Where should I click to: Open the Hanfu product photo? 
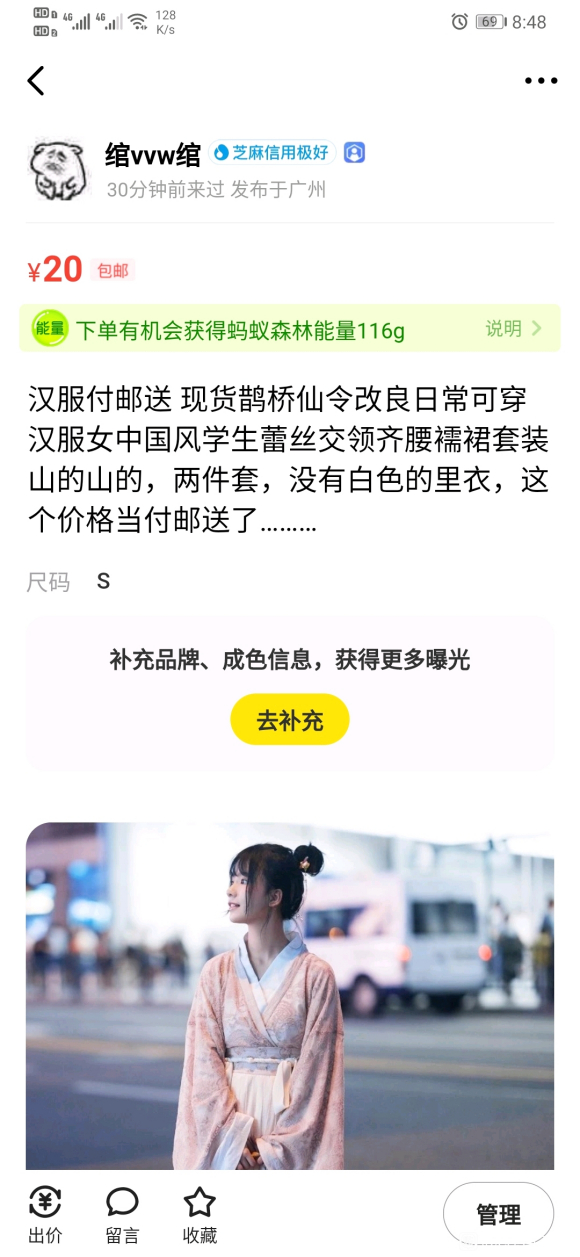point(290,996)
